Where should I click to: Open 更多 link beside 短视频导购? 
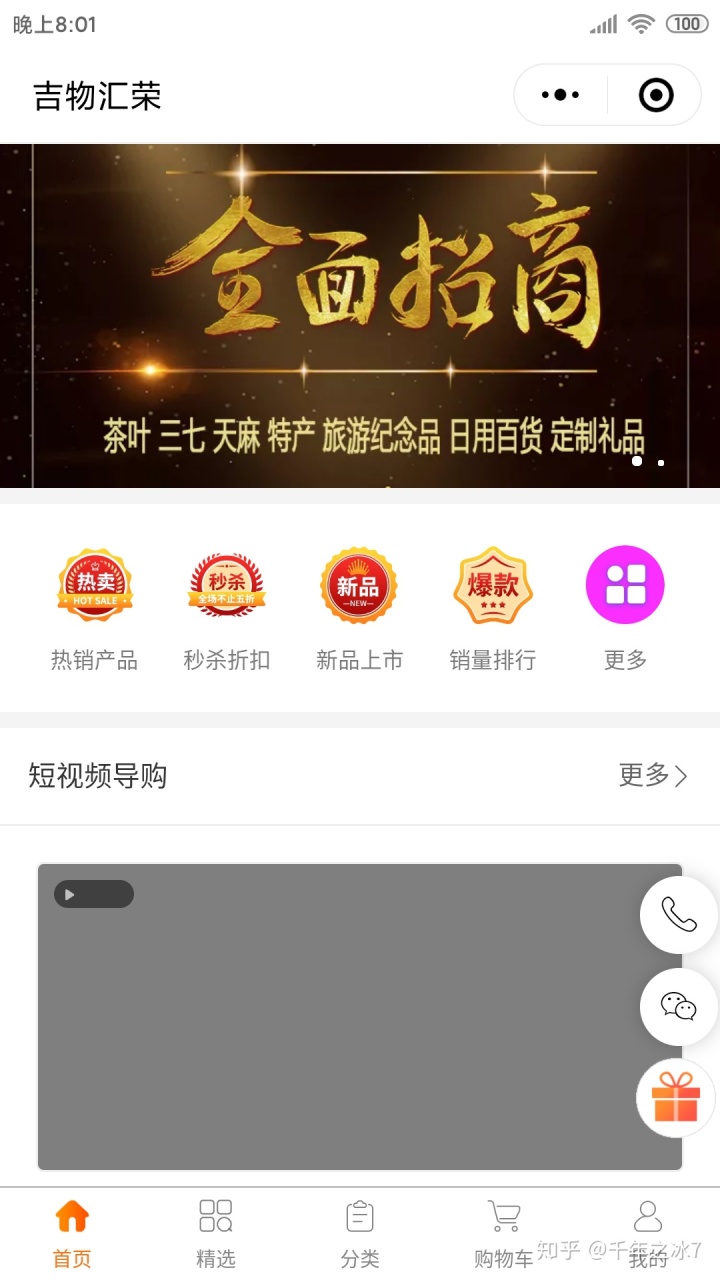tap(653, 775)
